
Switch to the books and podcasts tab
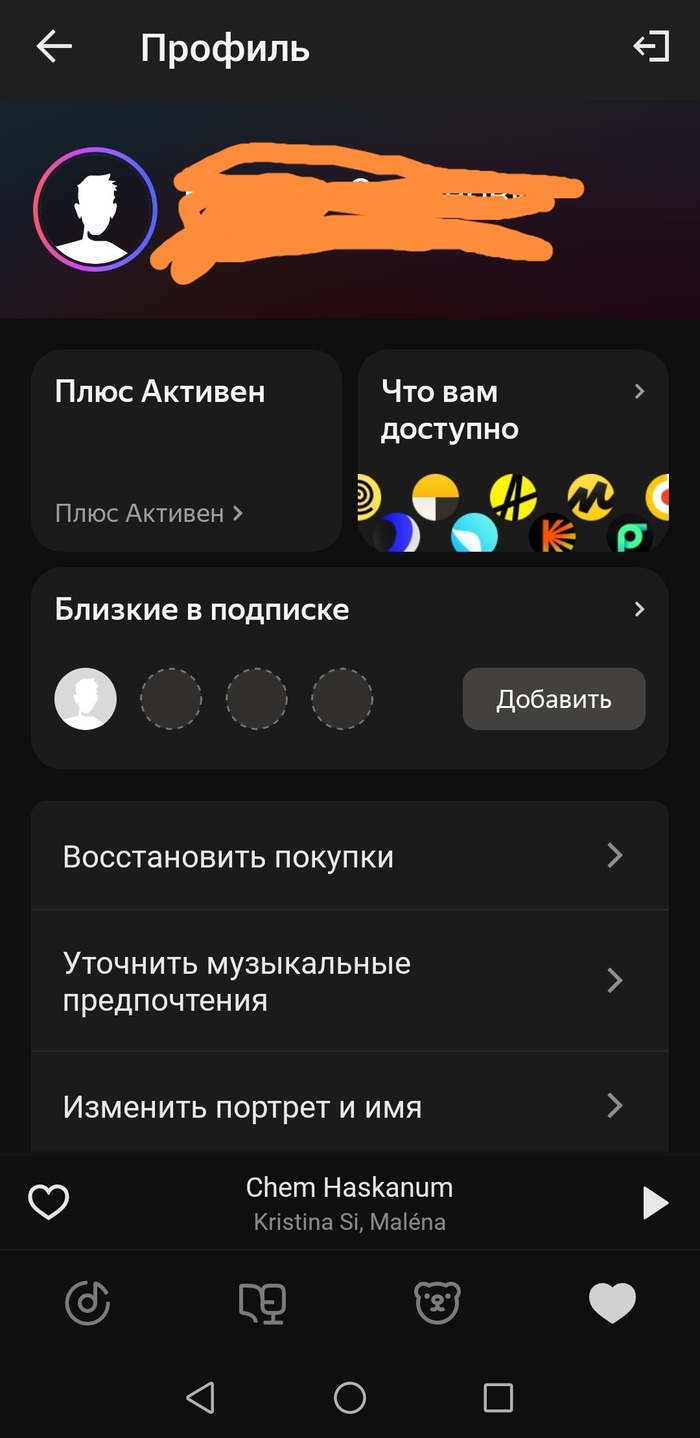(262, 1302)
